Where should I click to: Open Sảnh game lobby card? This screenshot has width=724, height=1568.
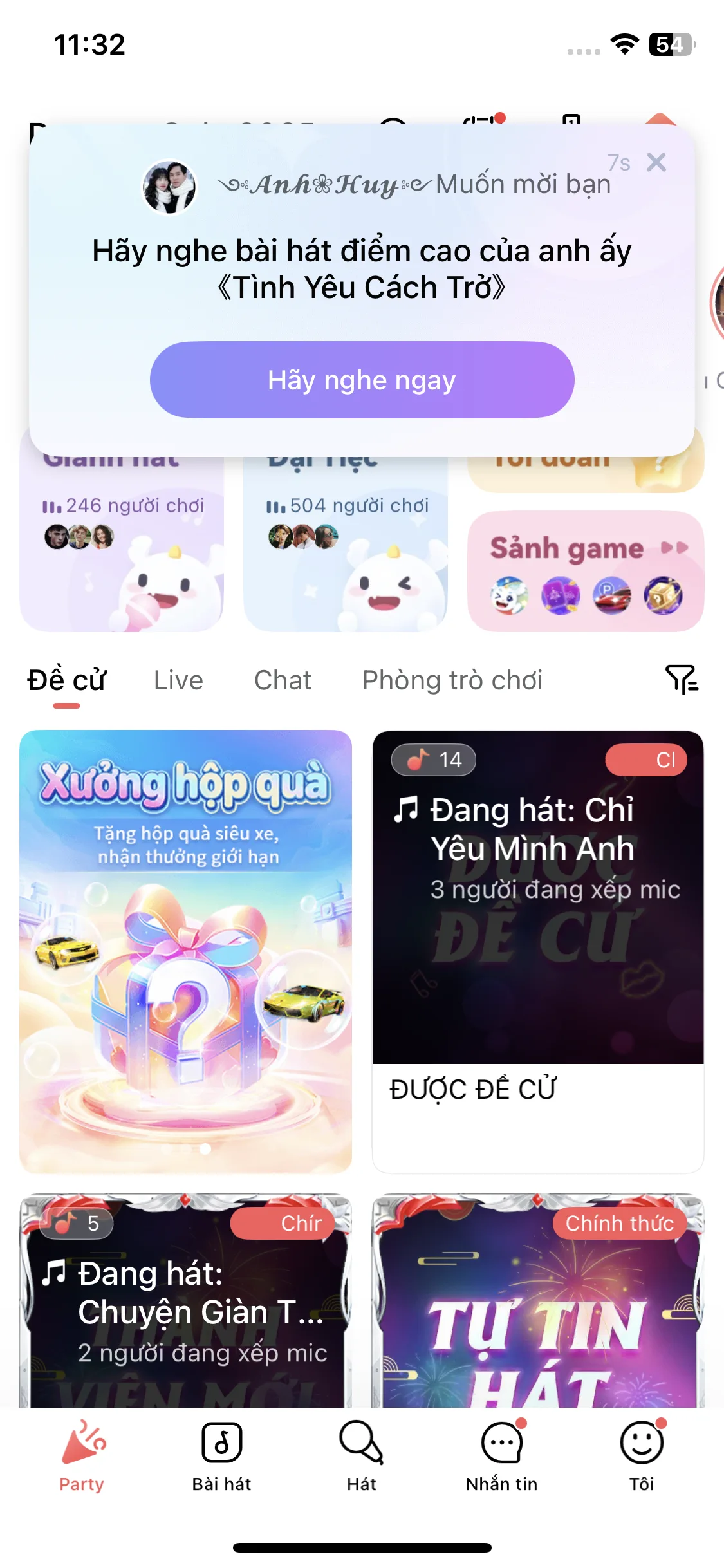pyautogui.click(x=585, y=571)
